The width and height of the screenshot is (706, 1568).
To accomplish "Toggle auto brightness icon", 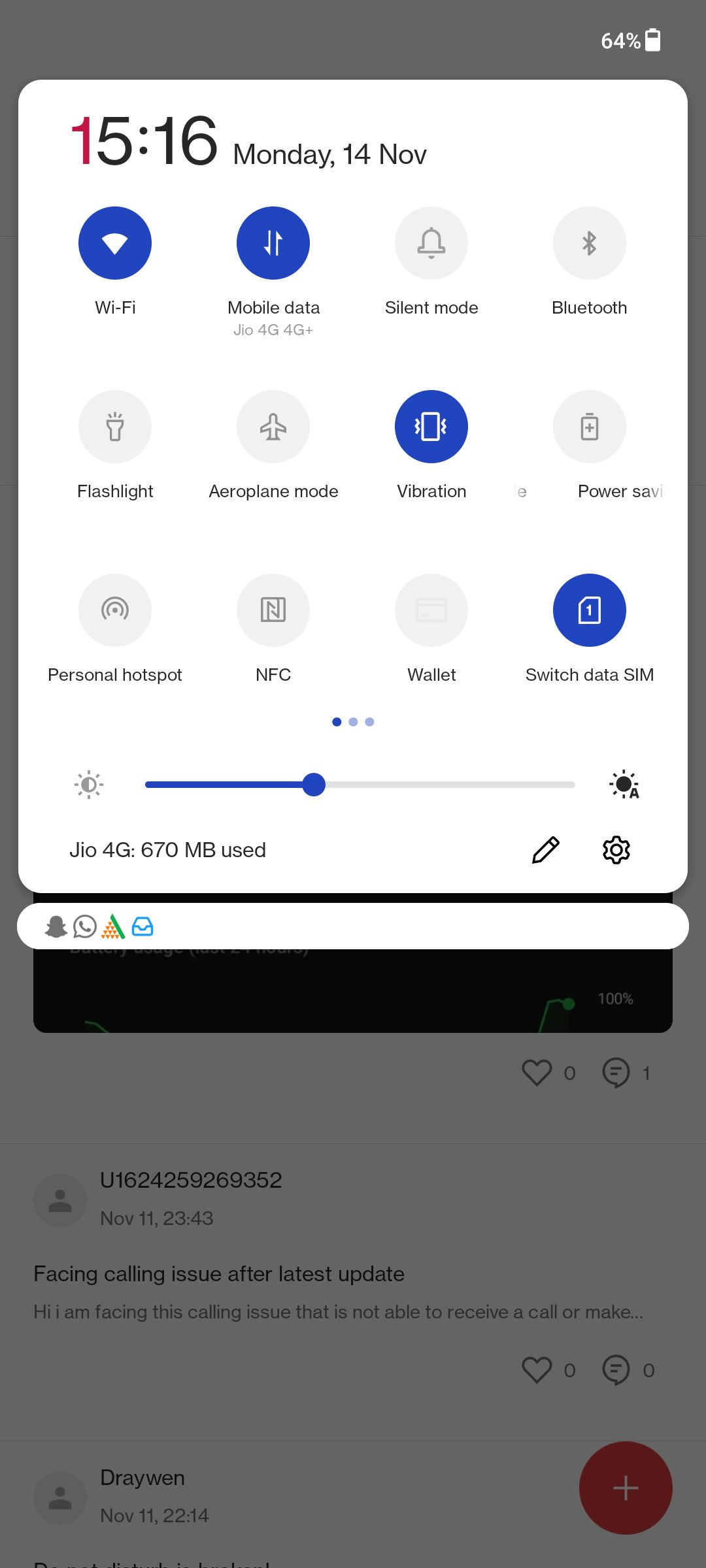I will (x=624, y=785).
